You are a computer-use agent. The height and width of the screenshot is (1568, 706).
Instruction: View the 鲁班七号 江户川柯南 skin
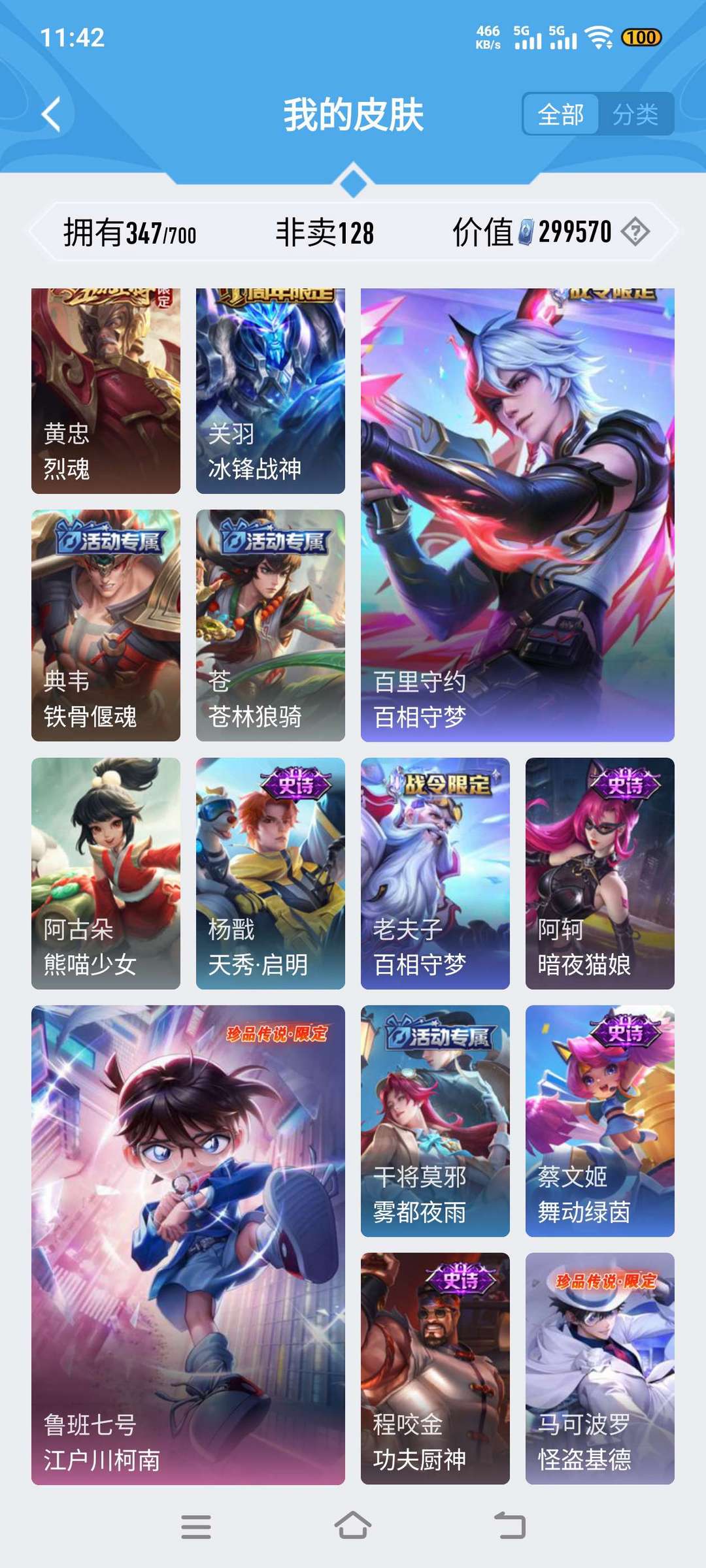point(188,1245)
